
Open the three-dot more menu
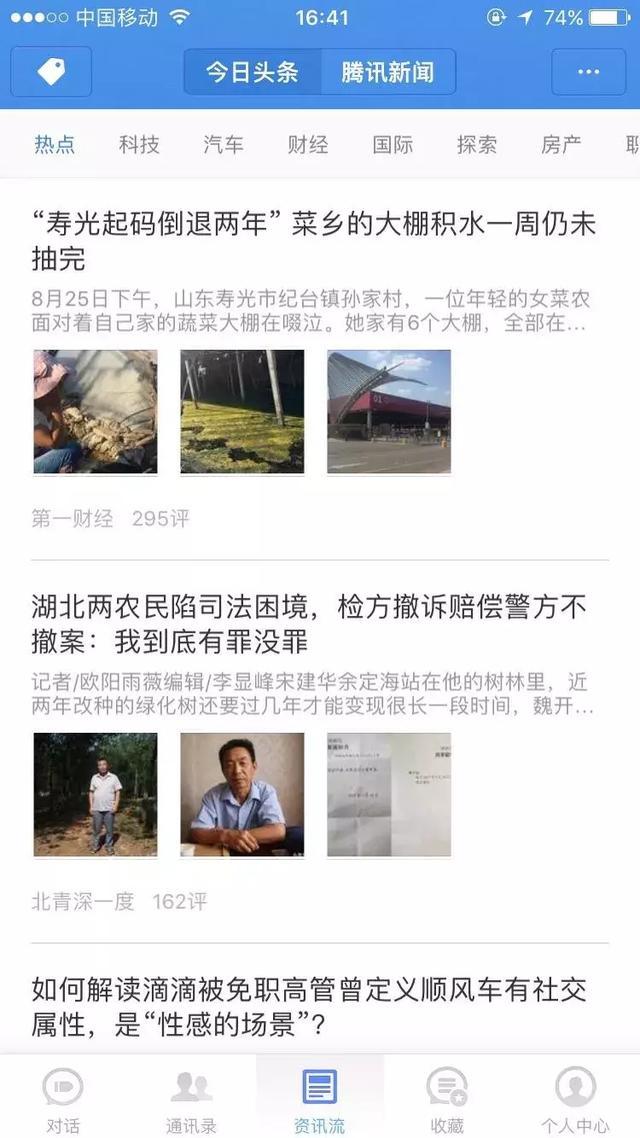[x=588, y=72]
